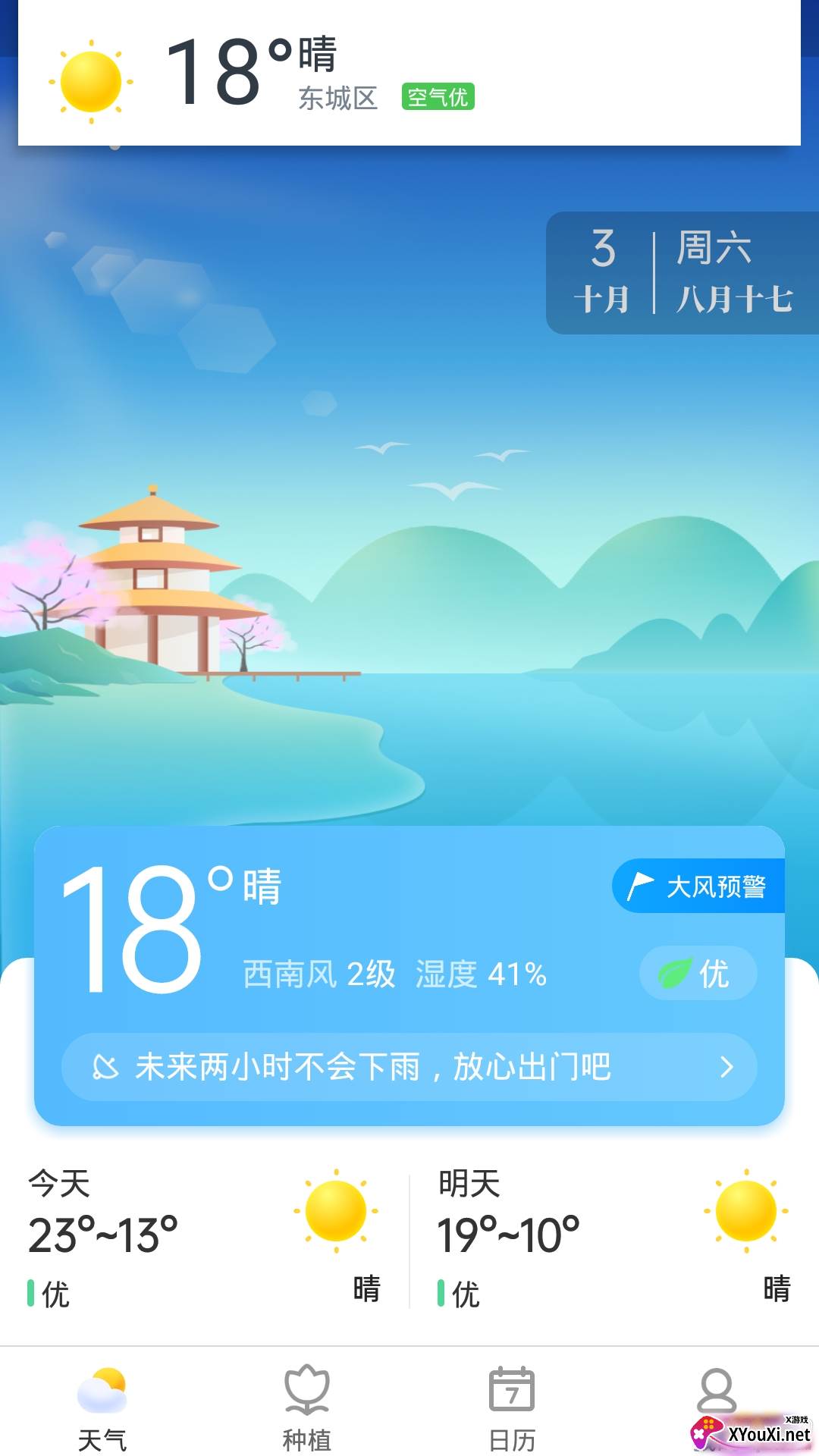Viewport: 819px width, 1456px height.
Task: Open the 优 air quality leaf chip
Action: (698, 973)
